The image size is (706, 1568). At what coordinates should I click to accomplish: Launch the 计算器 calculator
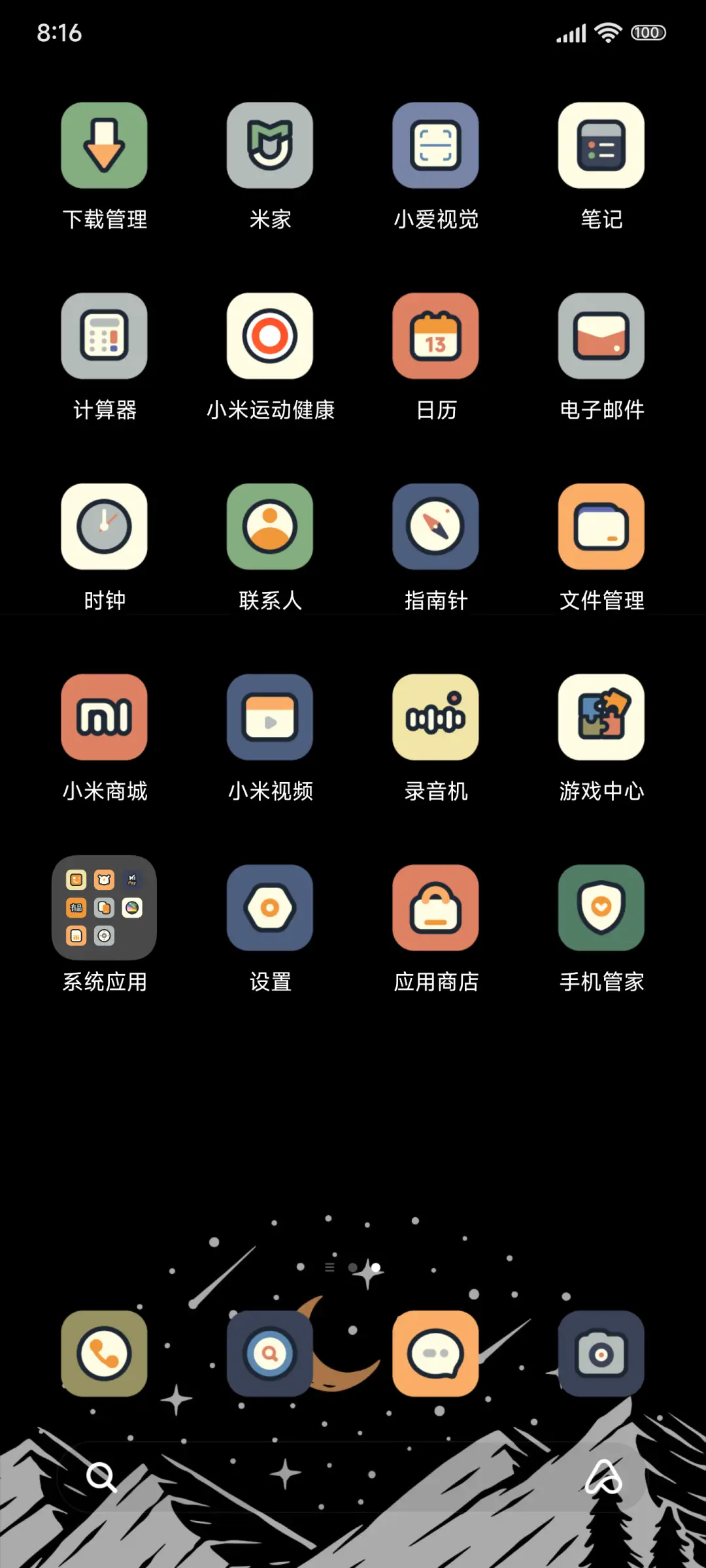105,336
